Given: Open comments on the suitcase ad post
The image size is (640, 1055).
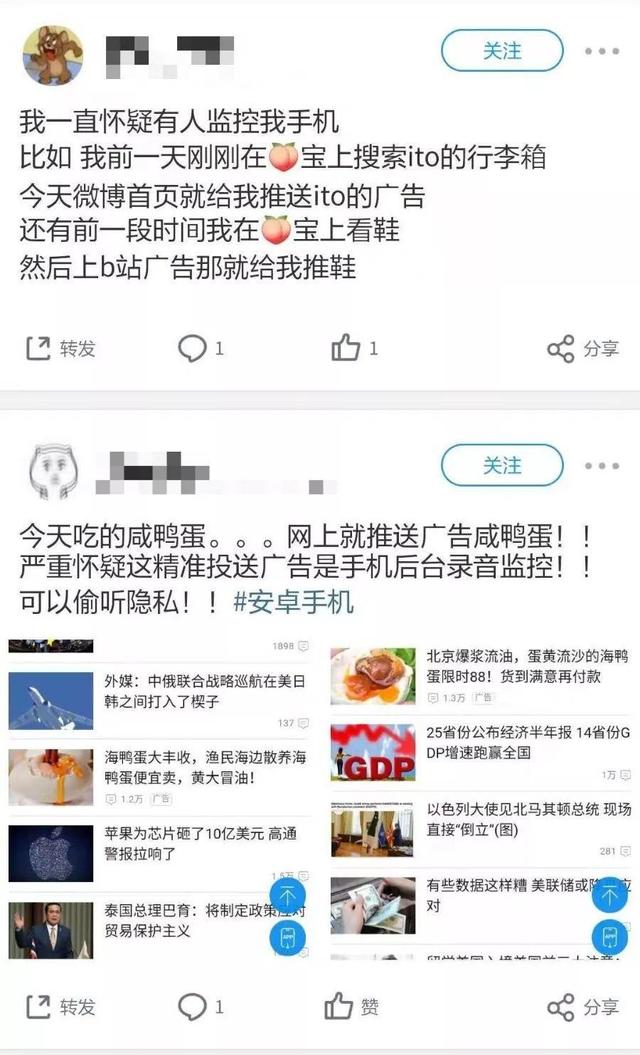Looking at the screenshot, I should tap(201, 349).
